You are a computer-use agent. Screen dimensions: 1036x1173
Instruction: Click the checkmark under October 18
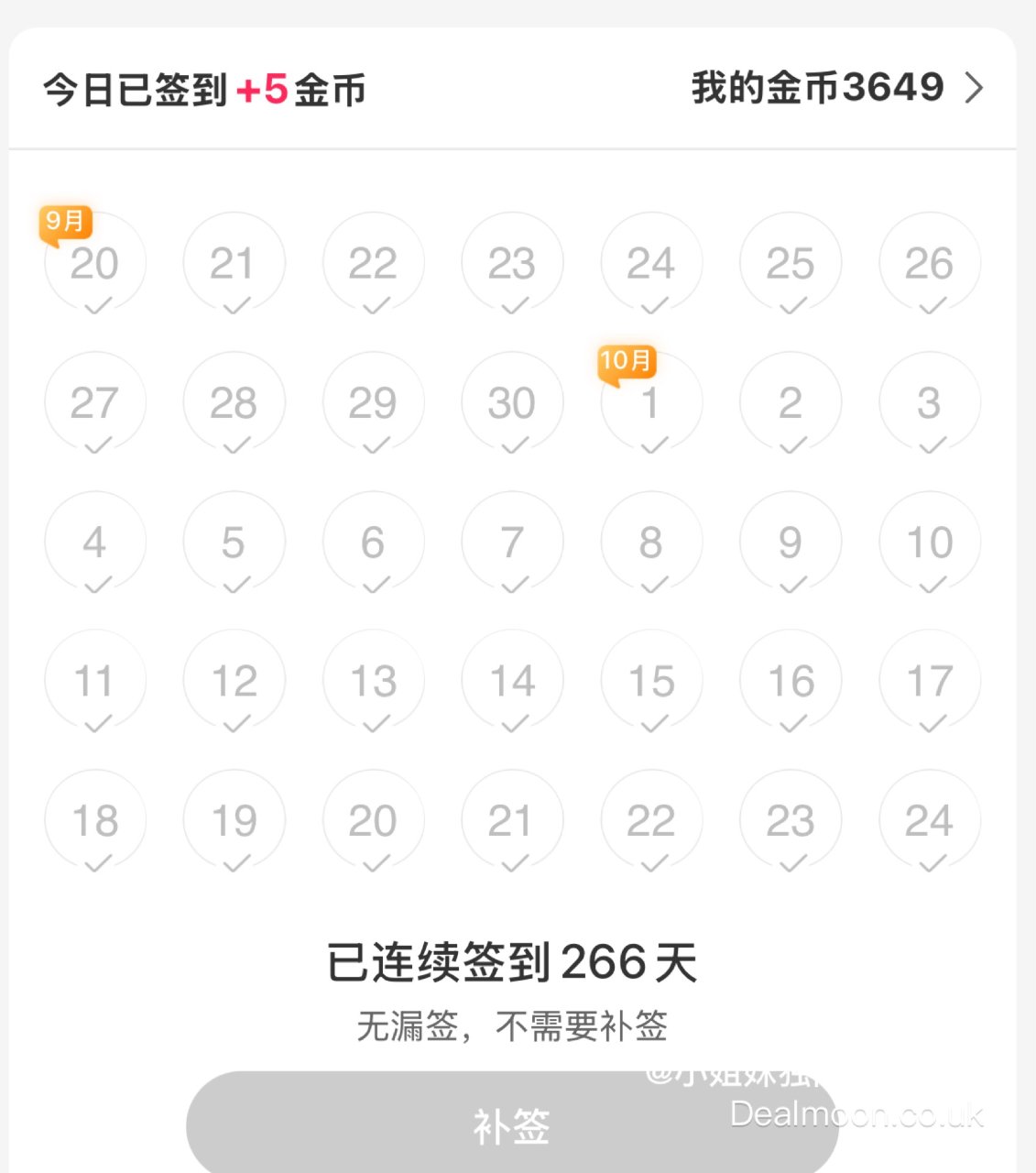[94, 864]
